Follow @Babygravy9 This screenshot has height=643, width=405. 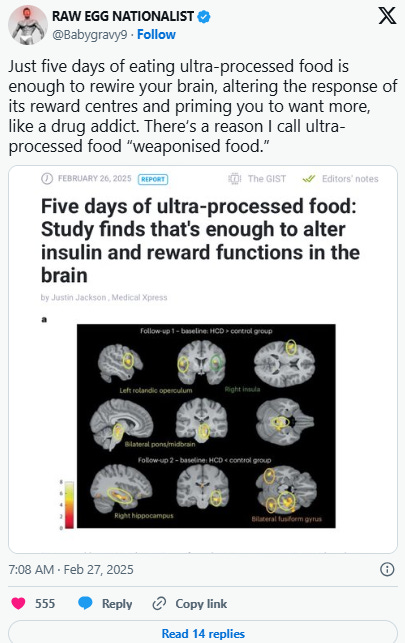pyautogui.click(x=156, y=34)
